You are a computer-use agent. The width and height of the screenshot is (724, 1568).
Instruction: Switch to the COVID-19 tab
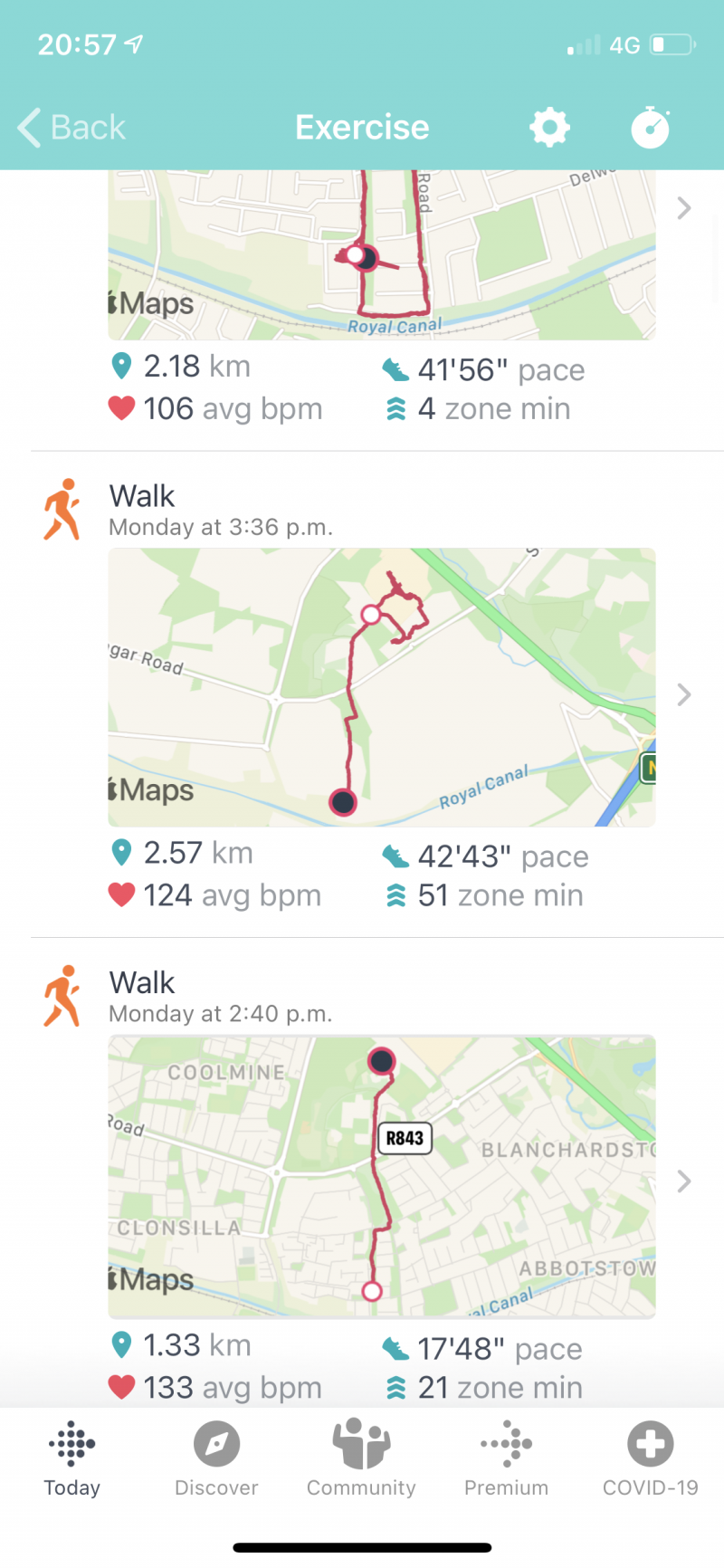(651, 1459)
